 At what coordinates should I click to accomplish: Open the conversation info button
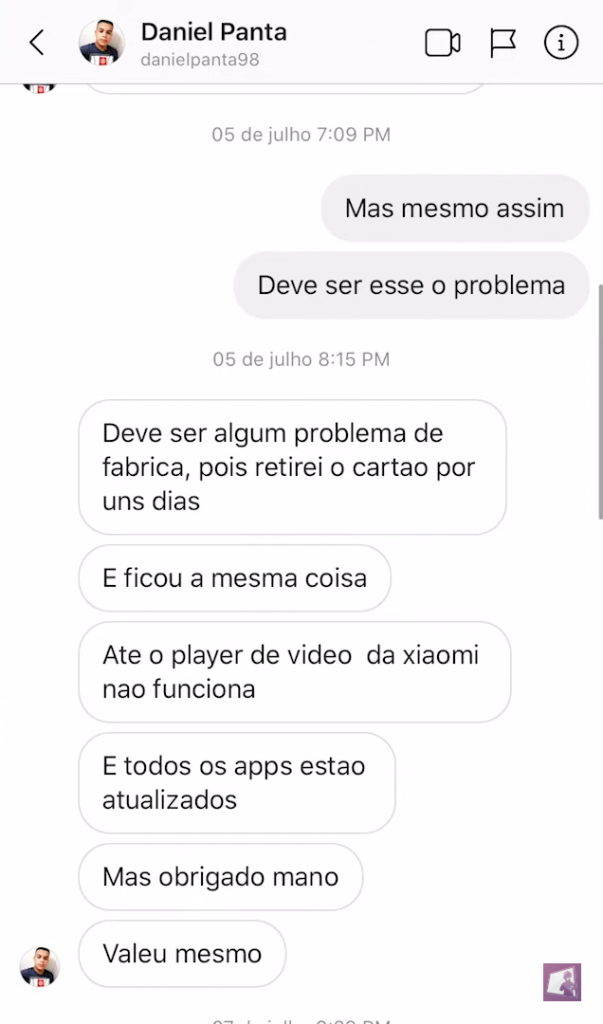click(x=561, y=43)
